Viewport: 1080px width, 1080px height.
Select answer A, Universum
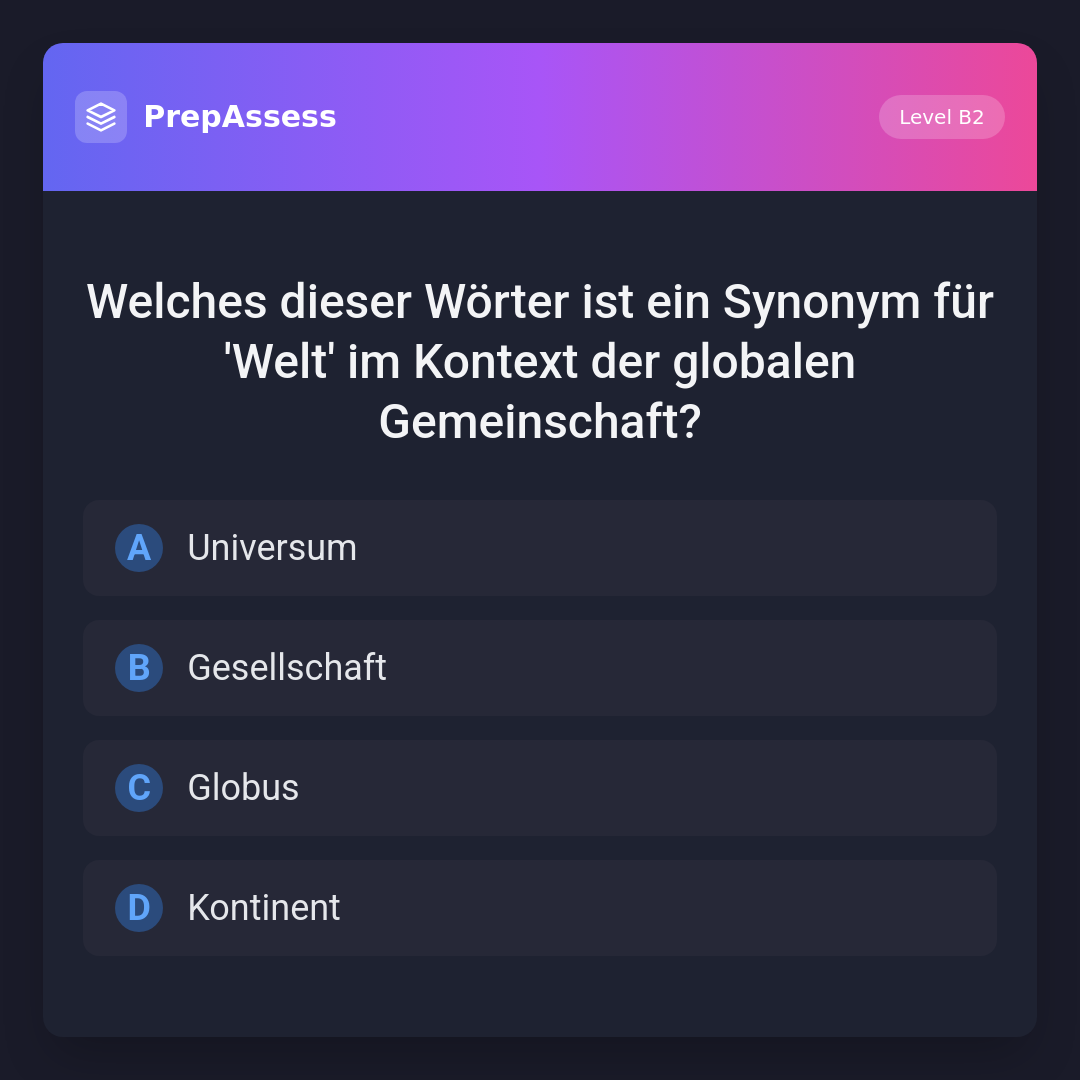(539, 548)
